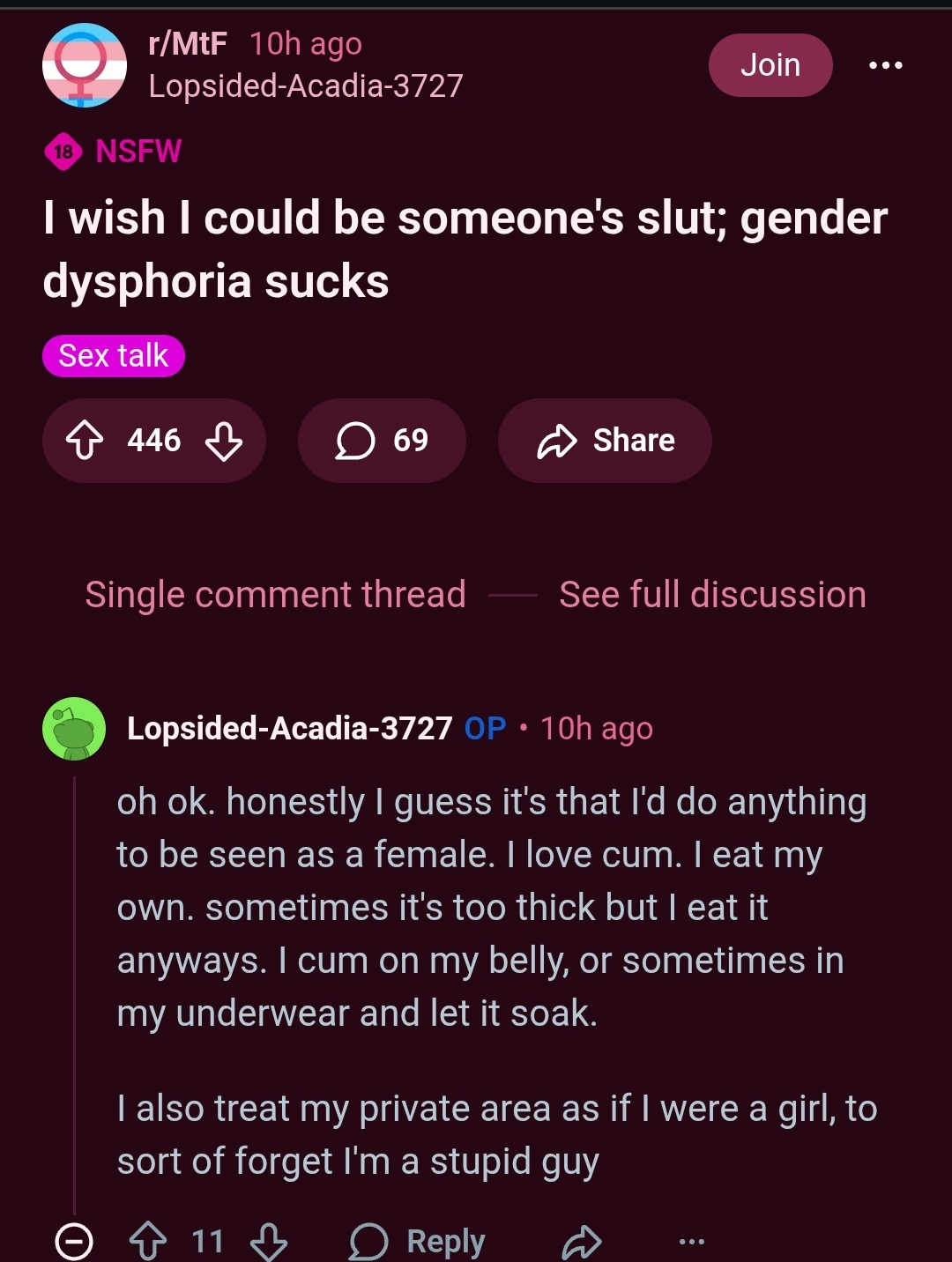Collapse the comment thread
This screenshot has width=952, height=1262.
click(74, 1242)
